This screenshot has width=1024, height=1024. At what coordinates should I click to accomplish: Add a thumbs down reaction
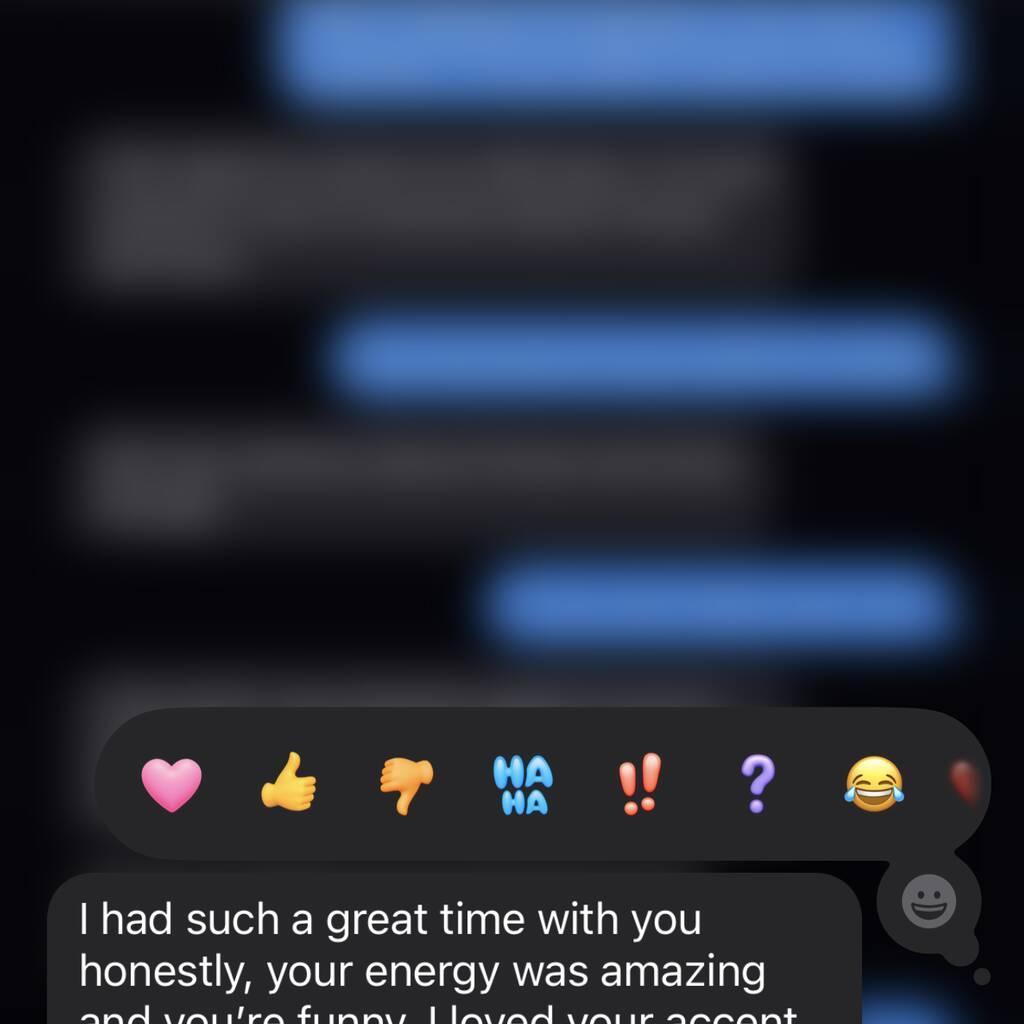pyautogui.click(x=407, y=785)
